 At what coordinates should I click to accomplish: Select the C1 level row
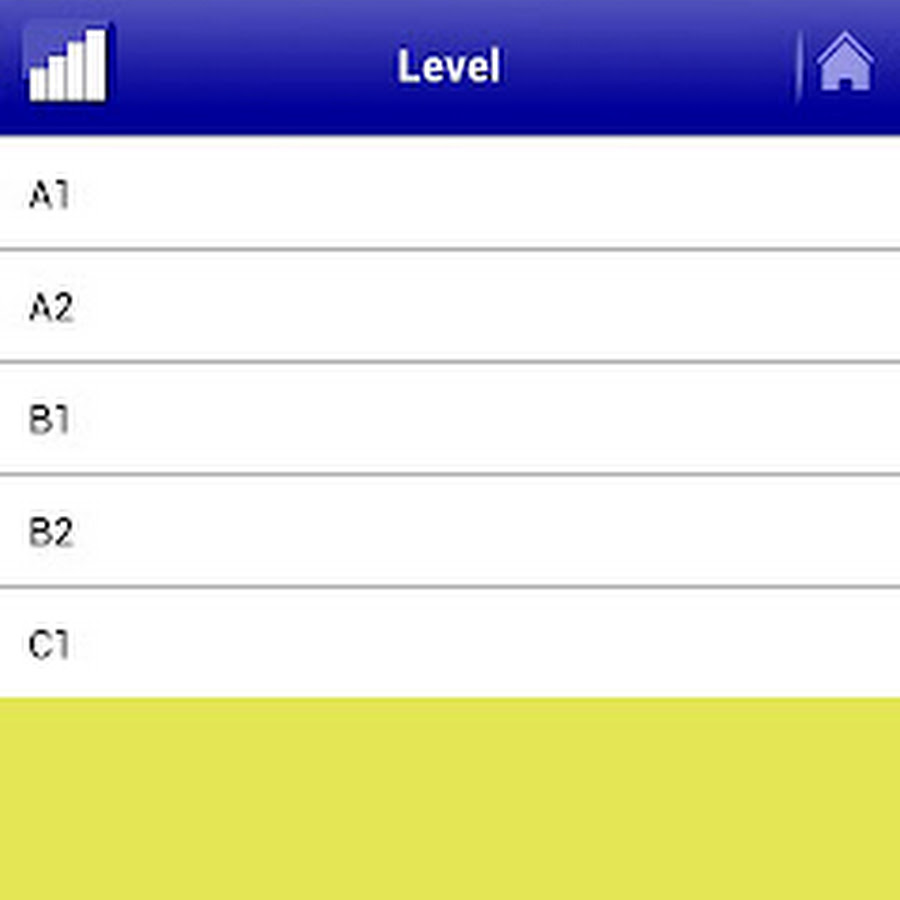[450, 644]
